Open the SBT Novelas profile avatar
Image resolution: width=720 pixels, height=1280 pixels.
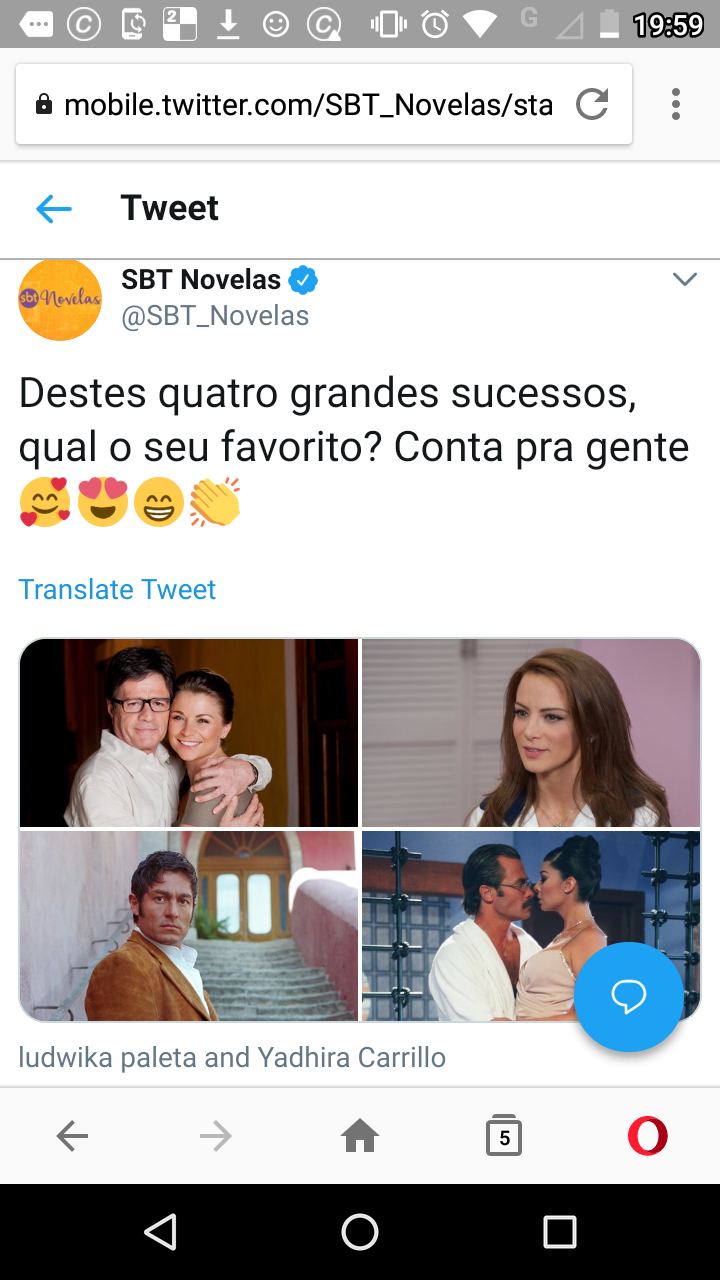[x=60, y=299]
